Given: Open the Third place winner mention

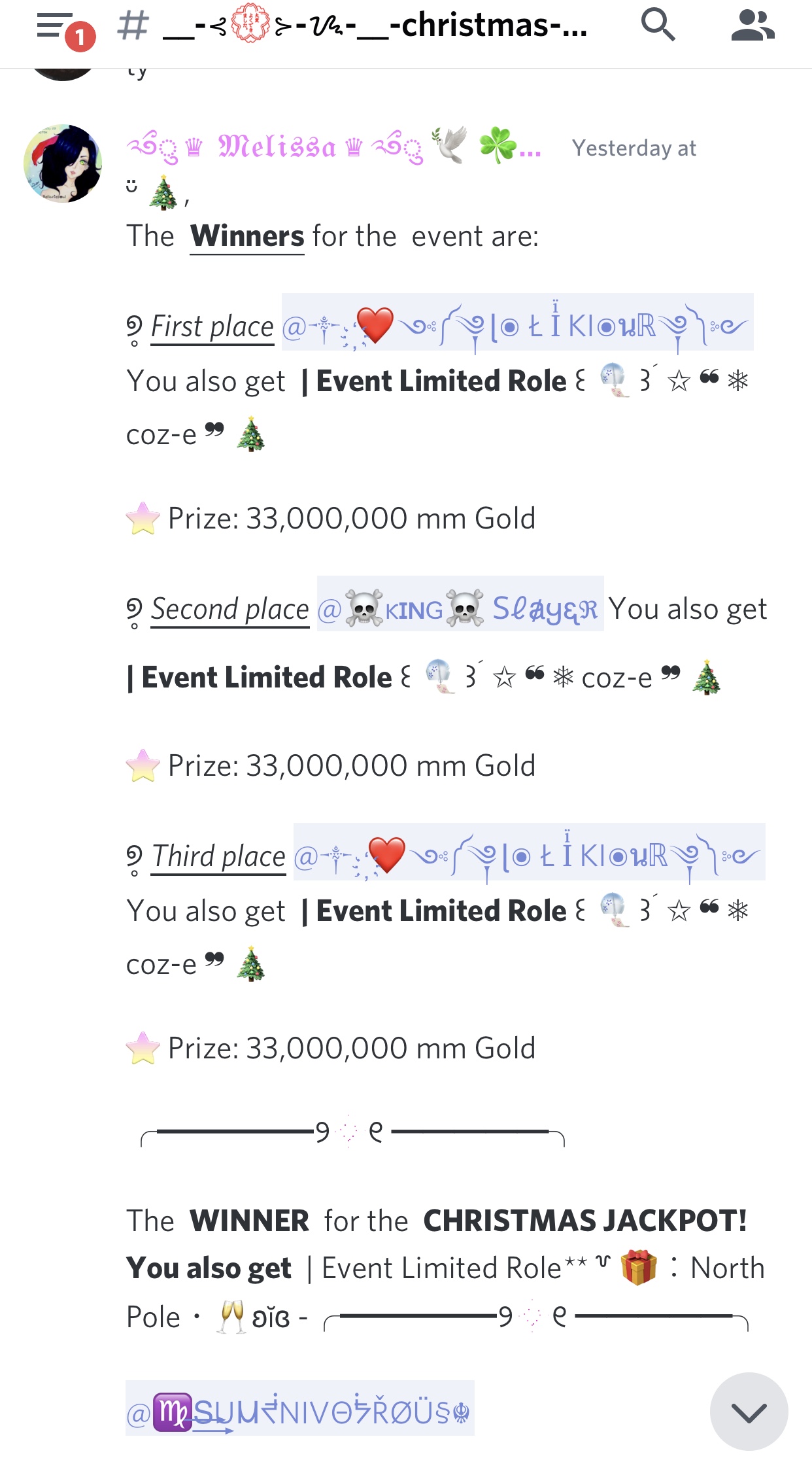Looking at the screenshot, I should click(529, 852).
